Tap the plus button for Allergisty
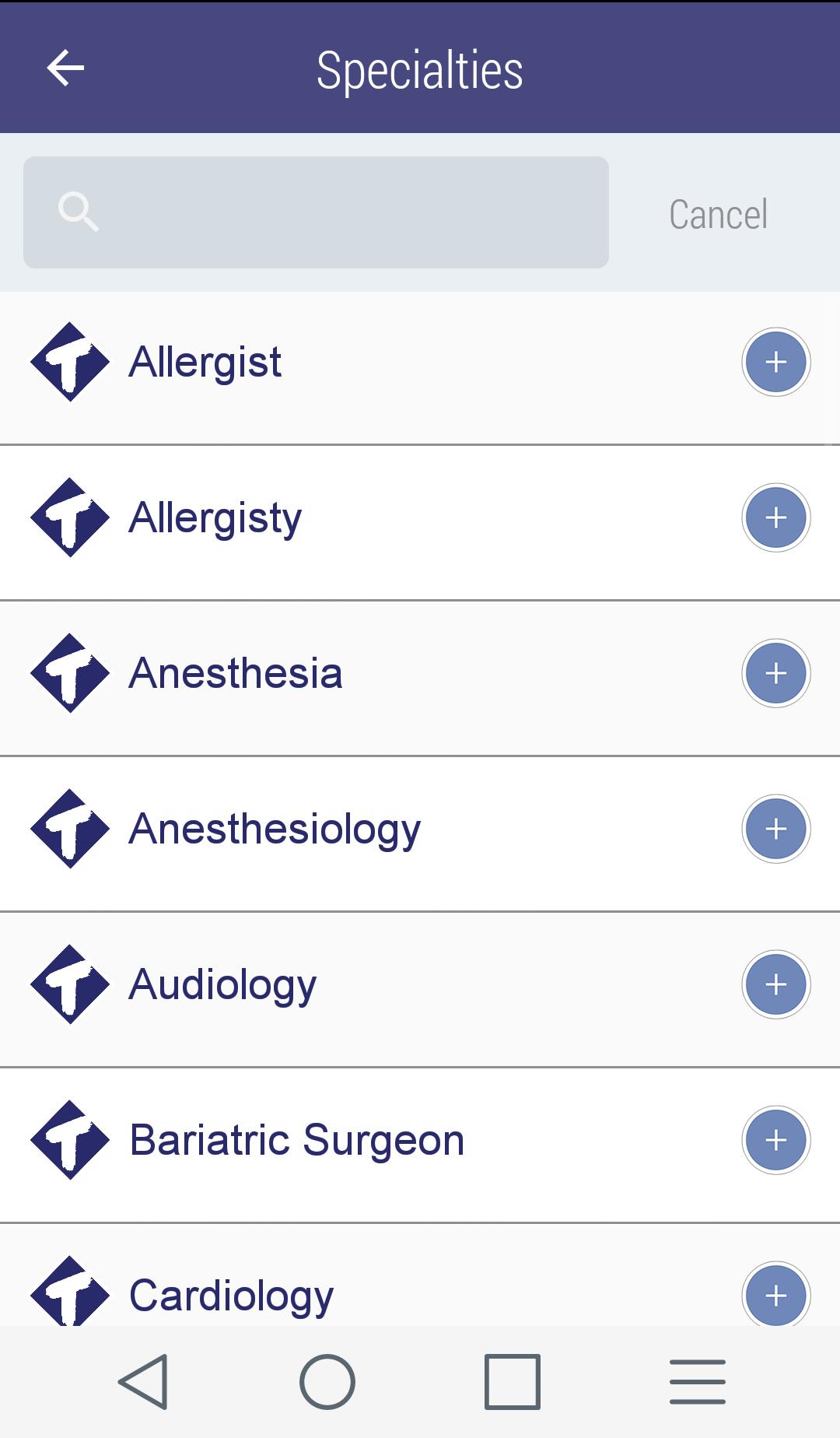This screenshot has width=840, height=1438. (776, 517)
